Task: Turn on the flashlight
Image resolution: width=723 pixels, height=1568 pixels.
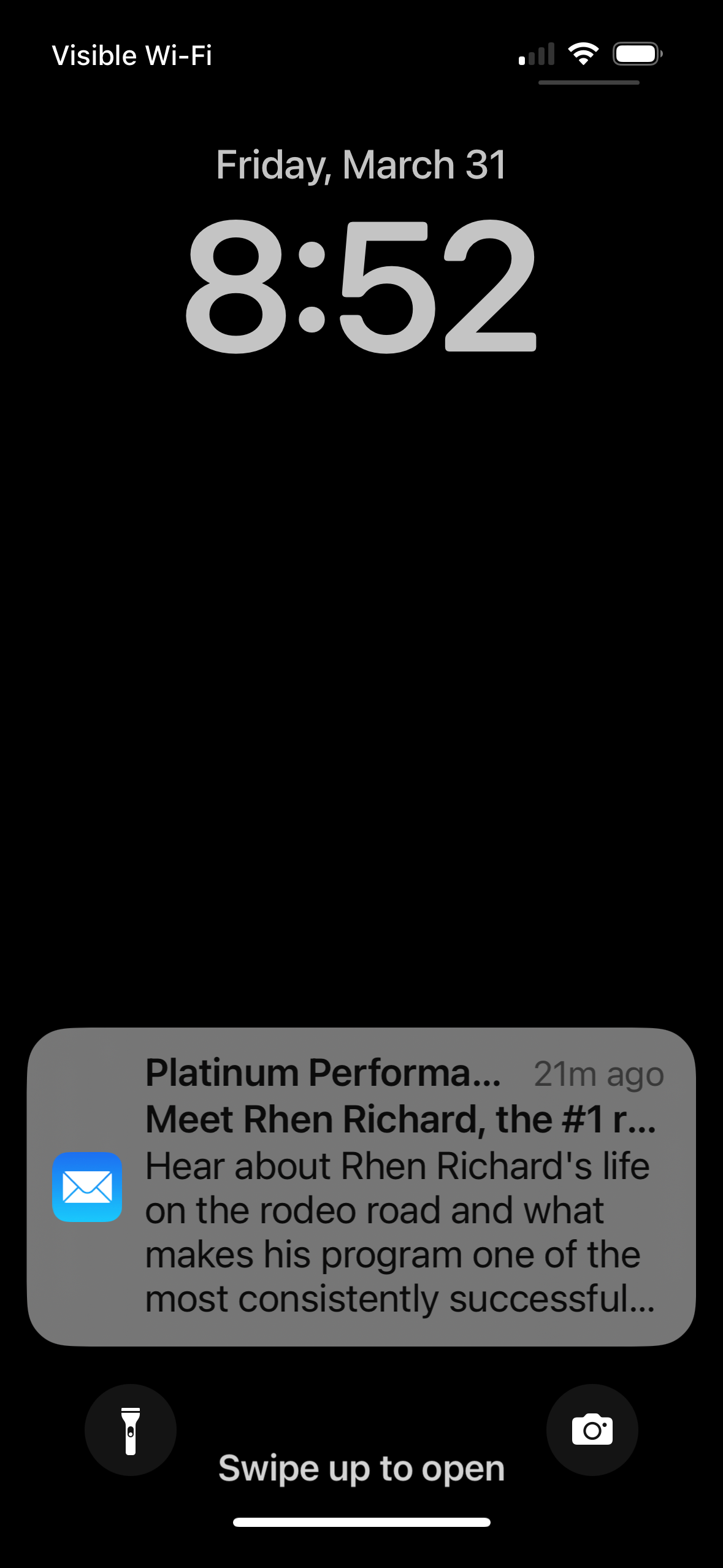Action: coord(131,1430)
